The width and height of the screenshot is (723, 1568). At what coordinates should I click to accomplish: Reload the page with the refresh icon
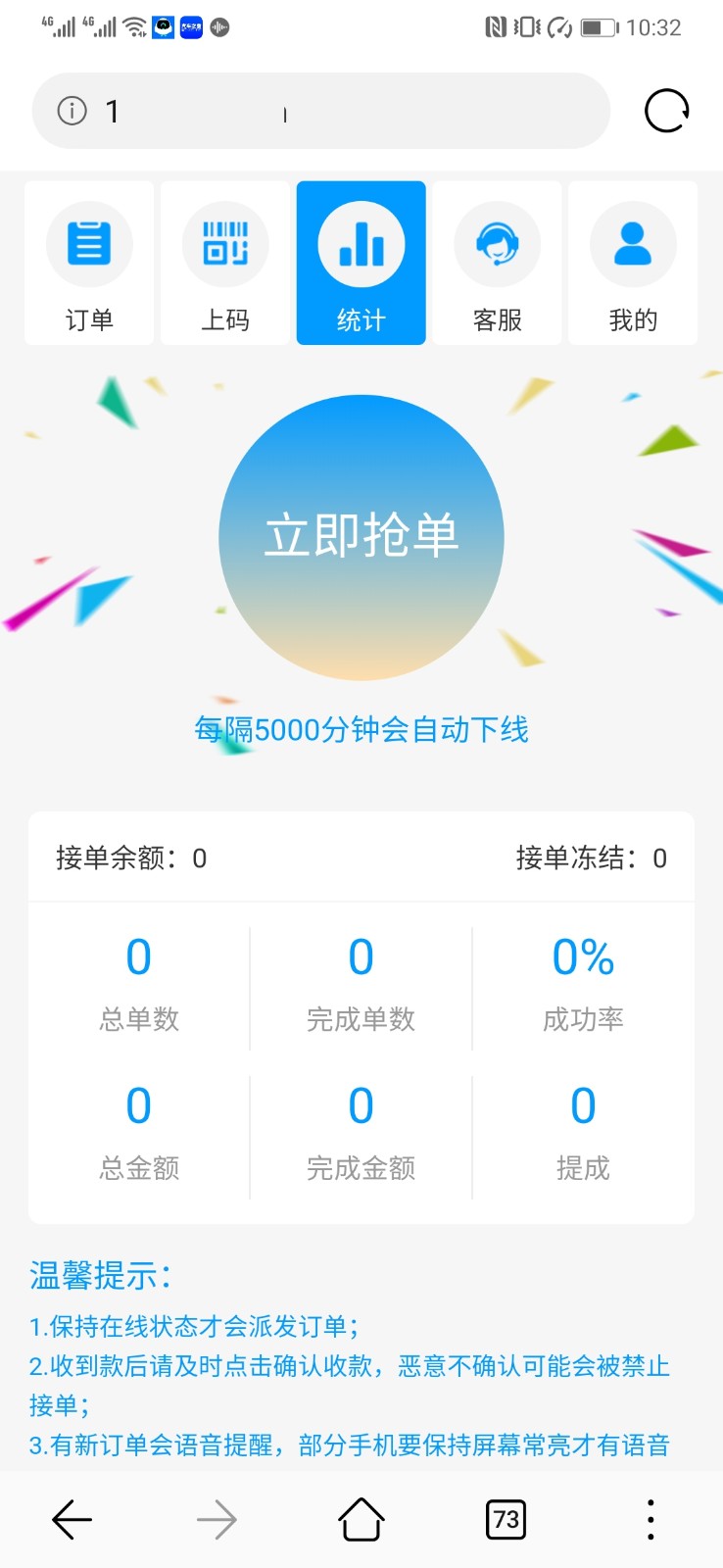(x=667, y=111)
